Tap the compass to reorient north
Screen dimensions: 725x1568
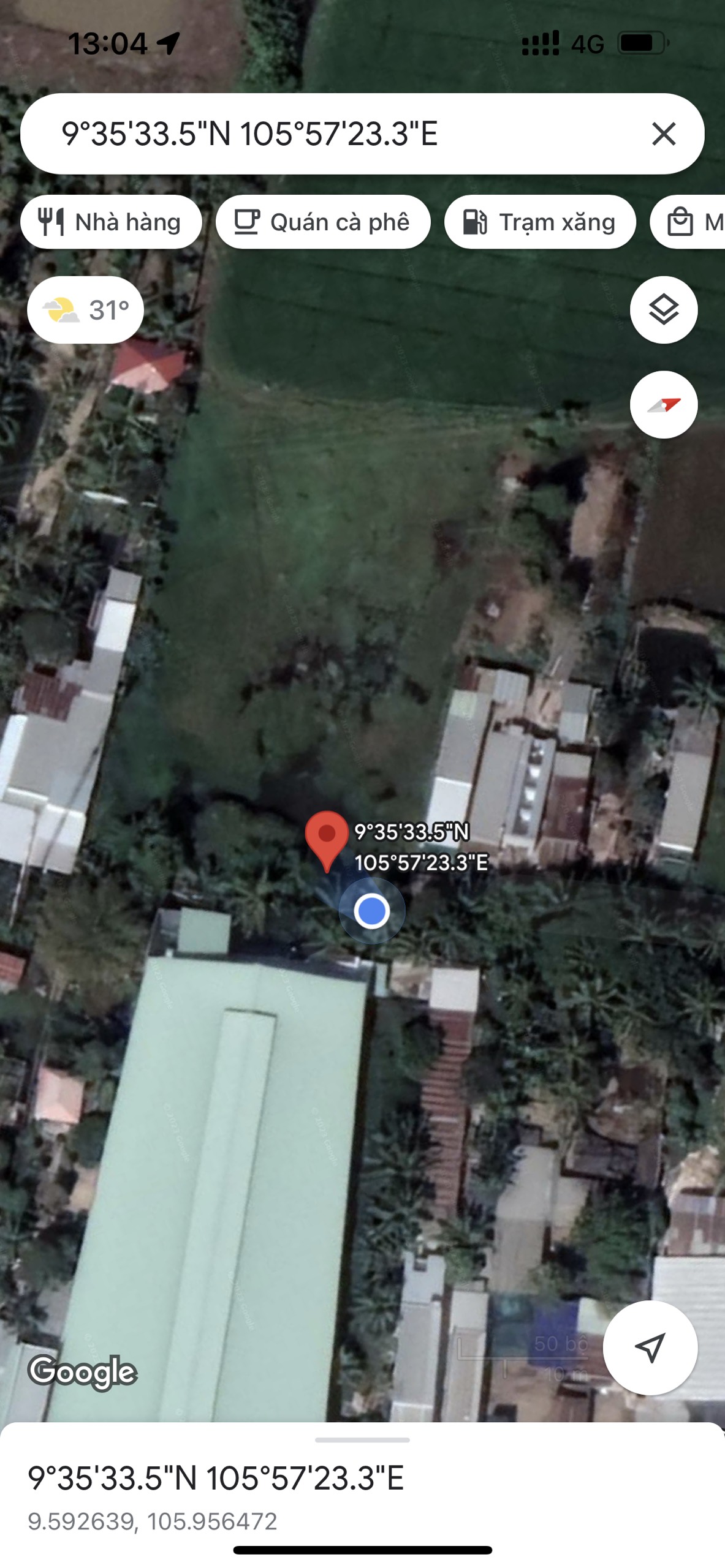[664, 404]
